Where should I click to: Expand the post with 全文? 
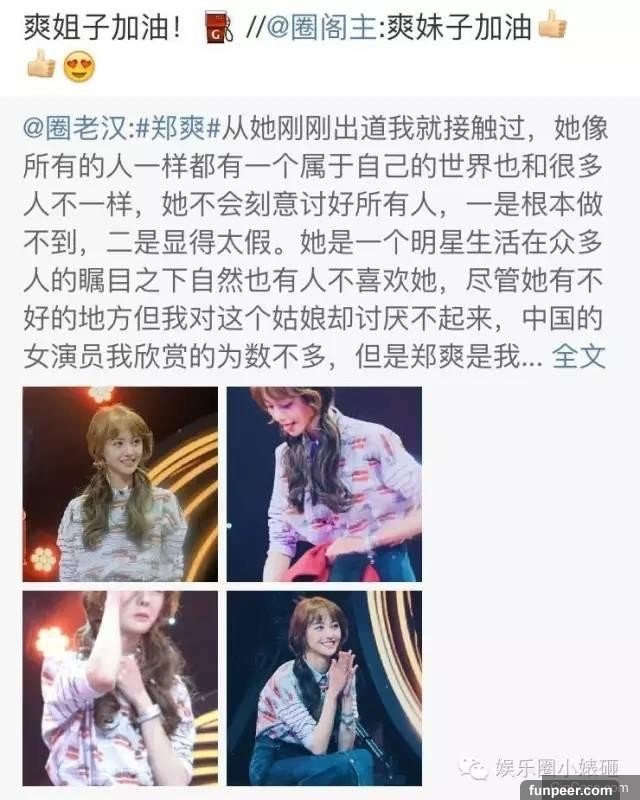tap(579, 355)
